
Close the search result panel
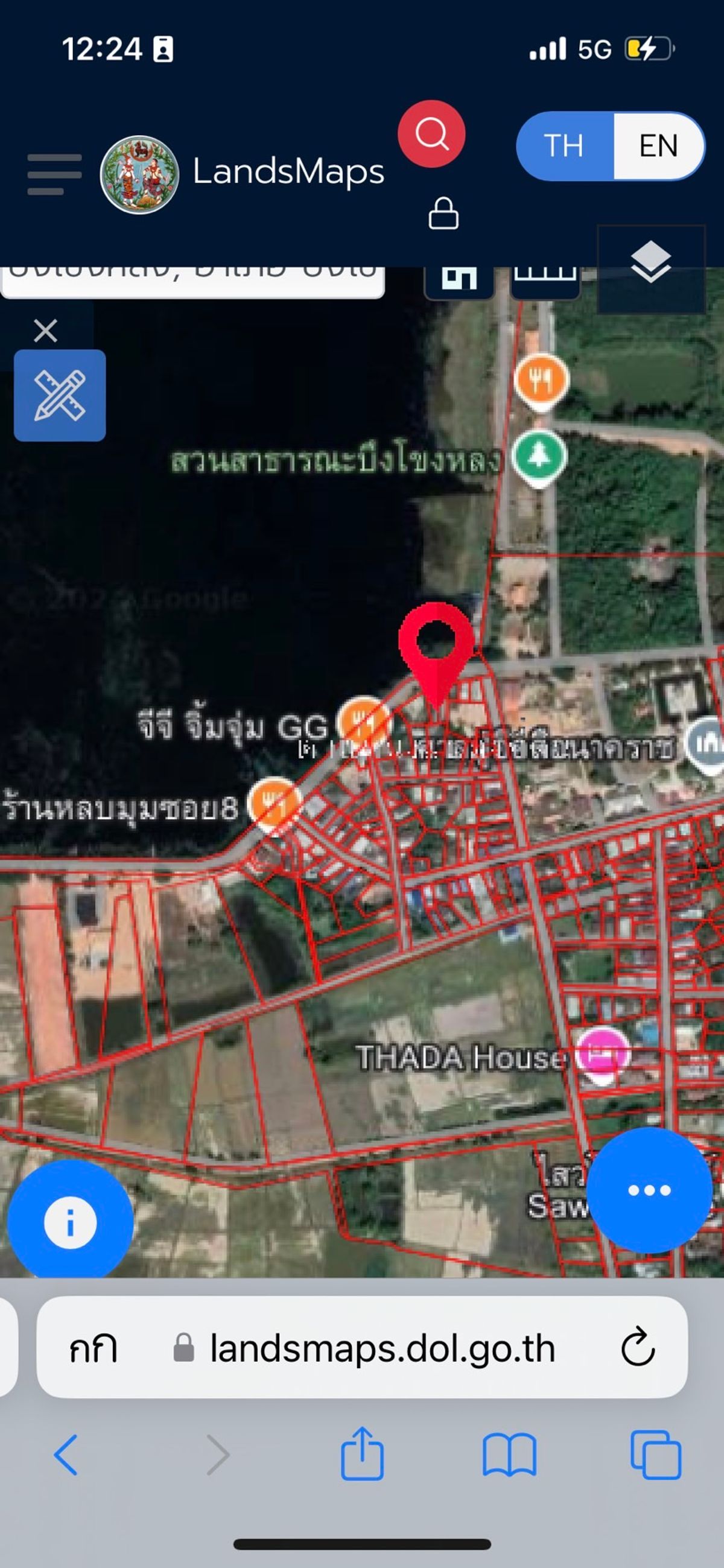46,331
